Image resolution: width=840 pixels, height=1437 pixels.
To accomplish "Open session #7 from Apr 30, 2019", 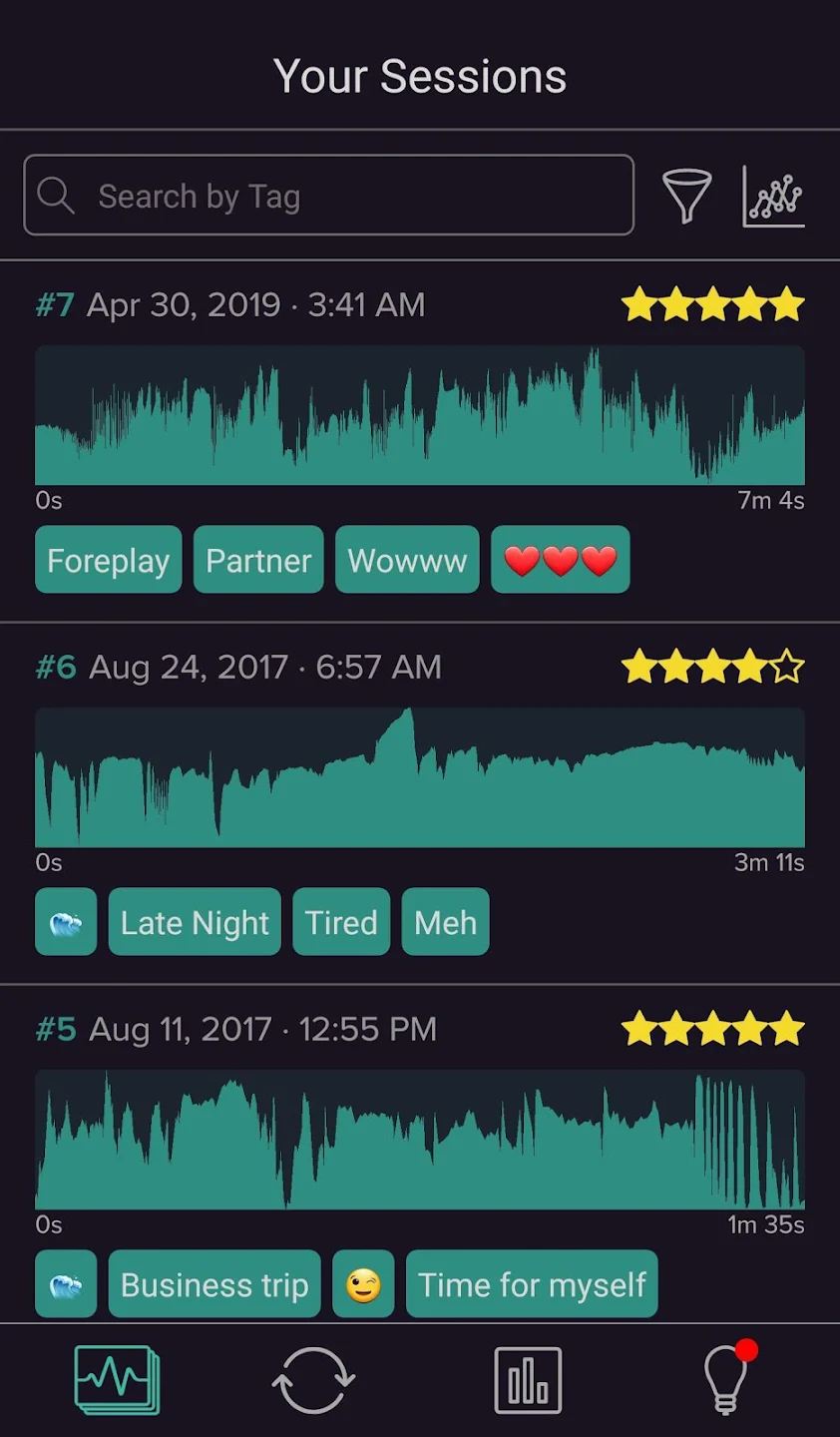I will pos(419,415).
